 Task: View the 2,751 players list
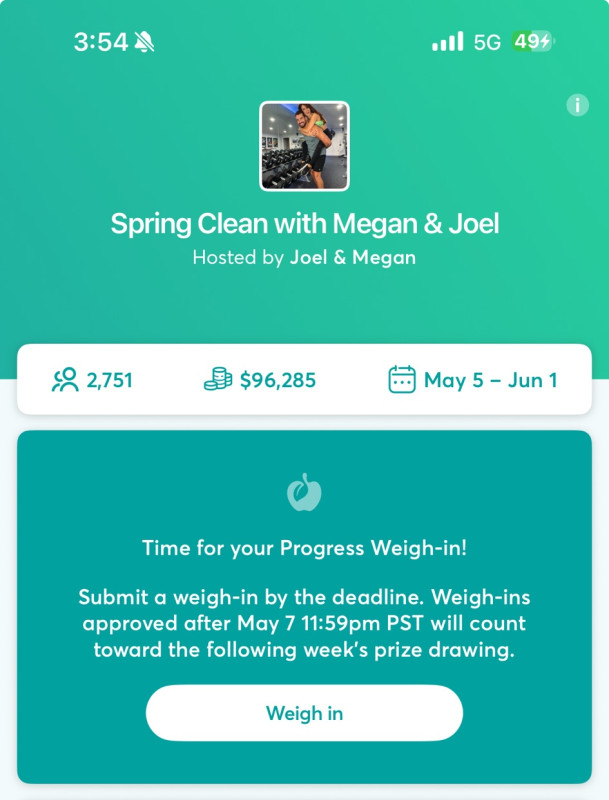92,380
